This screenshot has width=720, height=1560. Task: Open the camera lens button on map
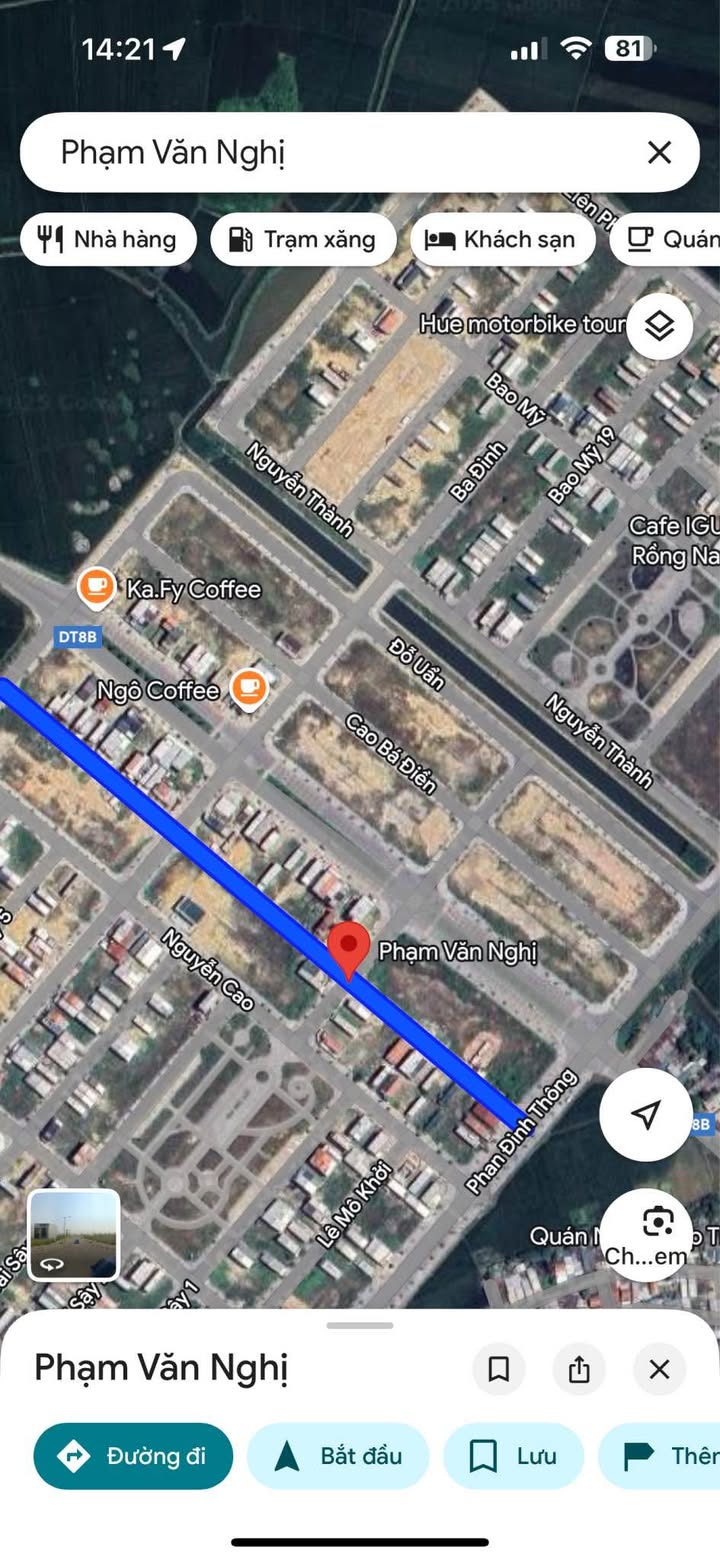tap(658, 1222)
